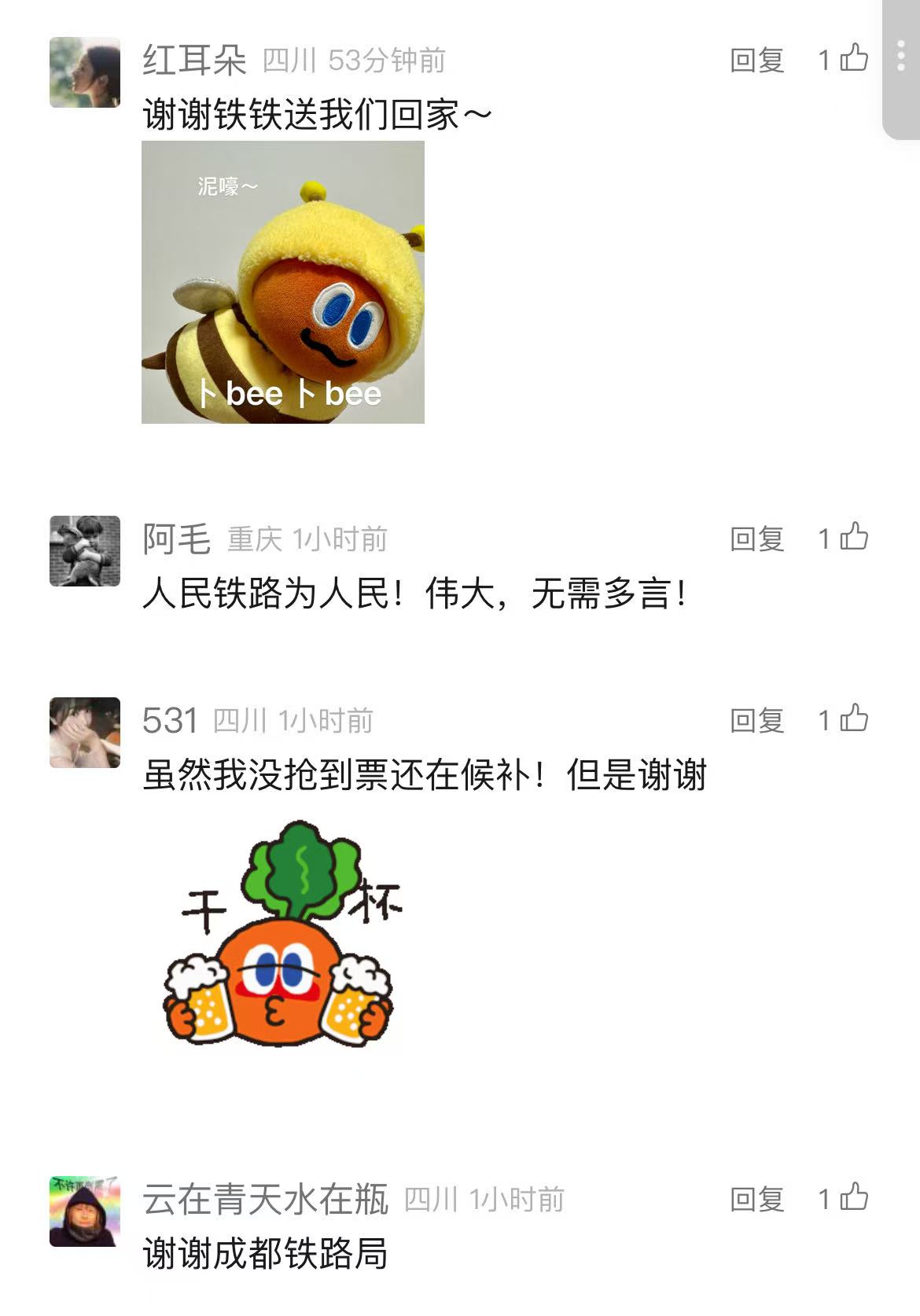This screenshot has height=1316, width=920.
Task: Like 531's comment
Action: click(853, 719)
